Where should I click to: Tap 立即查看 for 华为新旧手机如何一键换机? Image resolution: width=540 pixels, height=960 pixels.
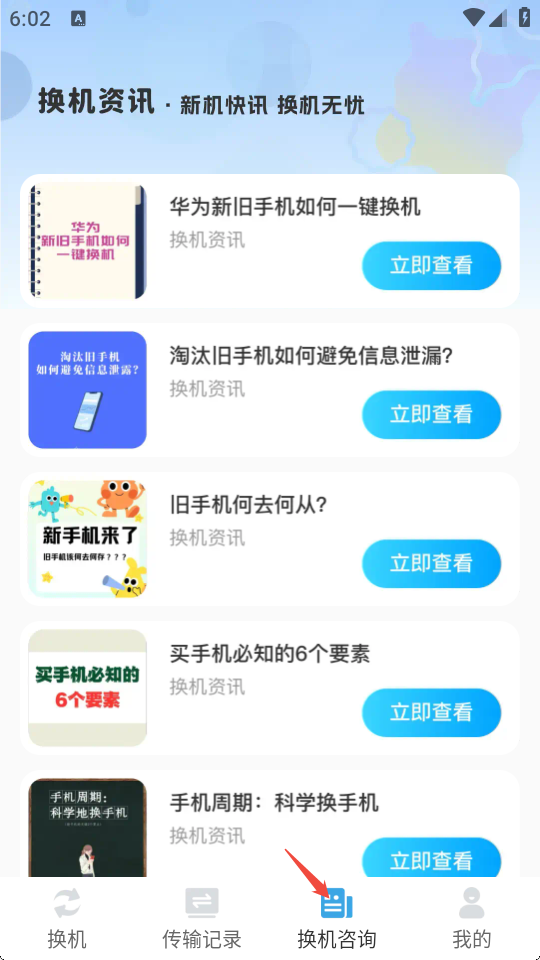click(432, 265)
